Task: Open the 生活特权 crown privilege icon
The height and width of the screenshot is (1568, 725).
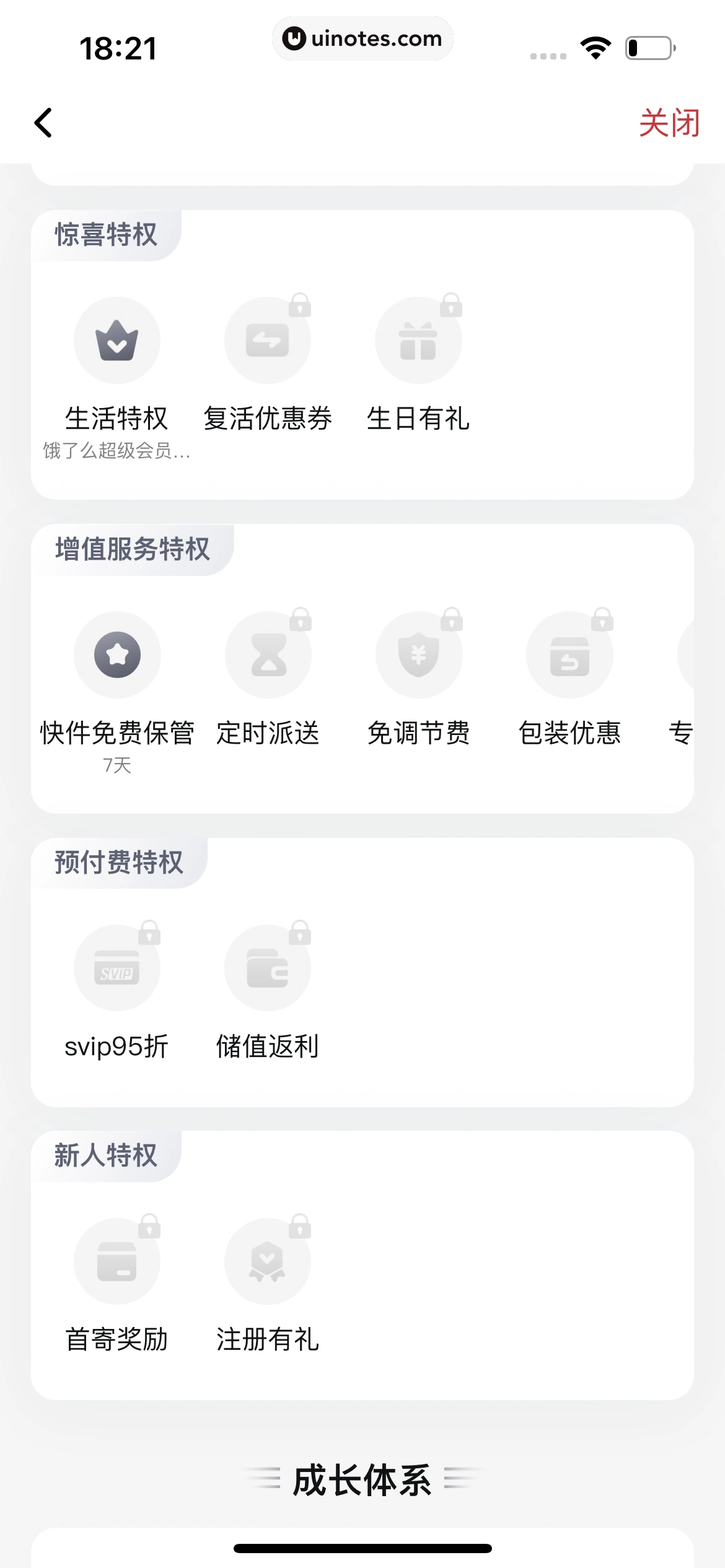Action: click(116, 340)
